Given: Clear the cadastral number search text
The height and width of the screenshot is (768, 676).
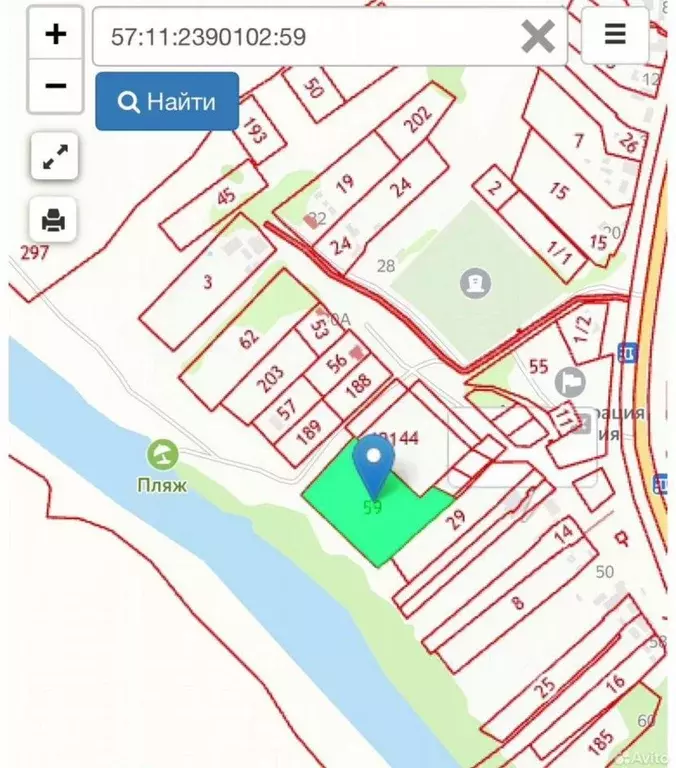Looking at the screenshot, I should (x=538, y=38).
